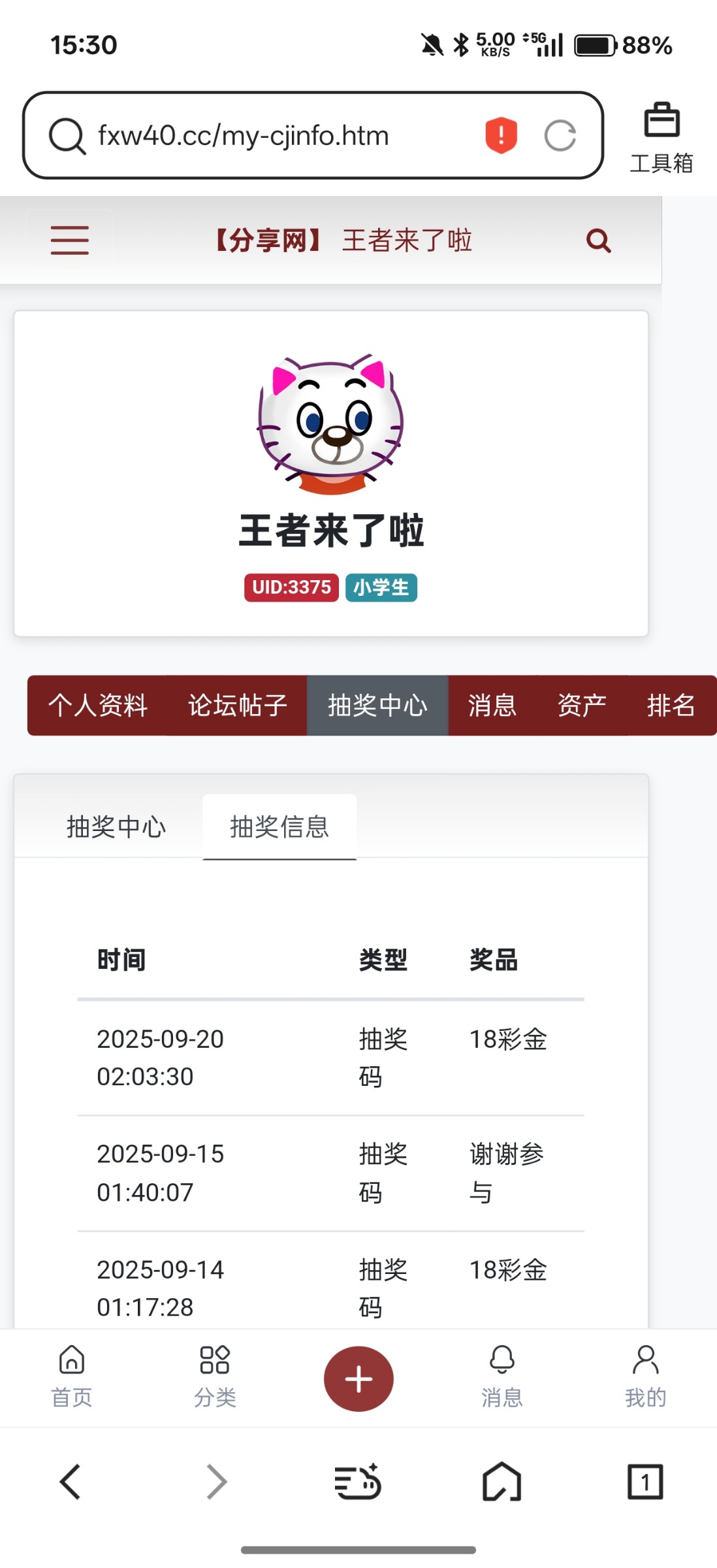Image resolution: width=717 pixels, height=1568 pixels.
Task: Select 抽奖中心 in the red menu
Action: click(377, 706)
